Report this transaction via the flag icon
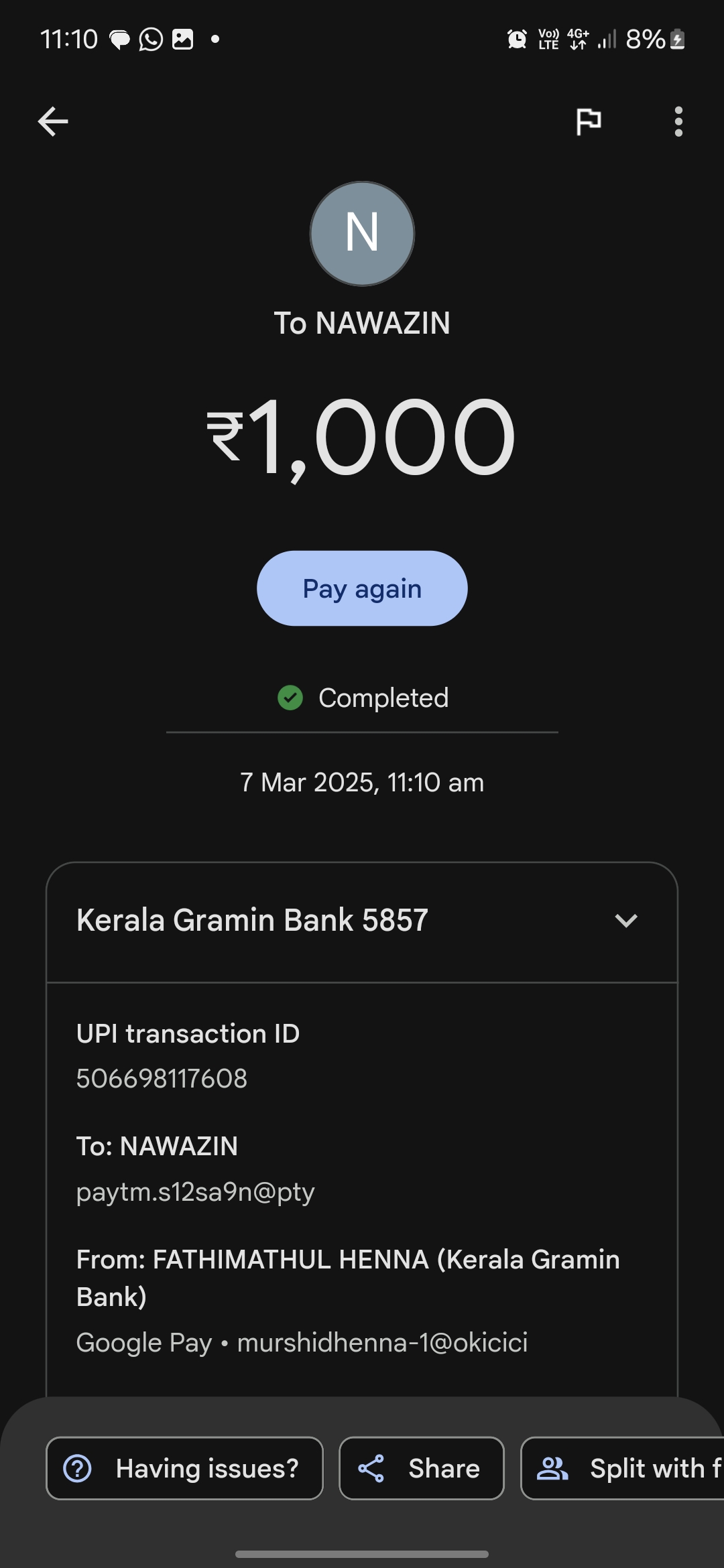This screenshot has height=1568, width=724. [x=588, y=121]
